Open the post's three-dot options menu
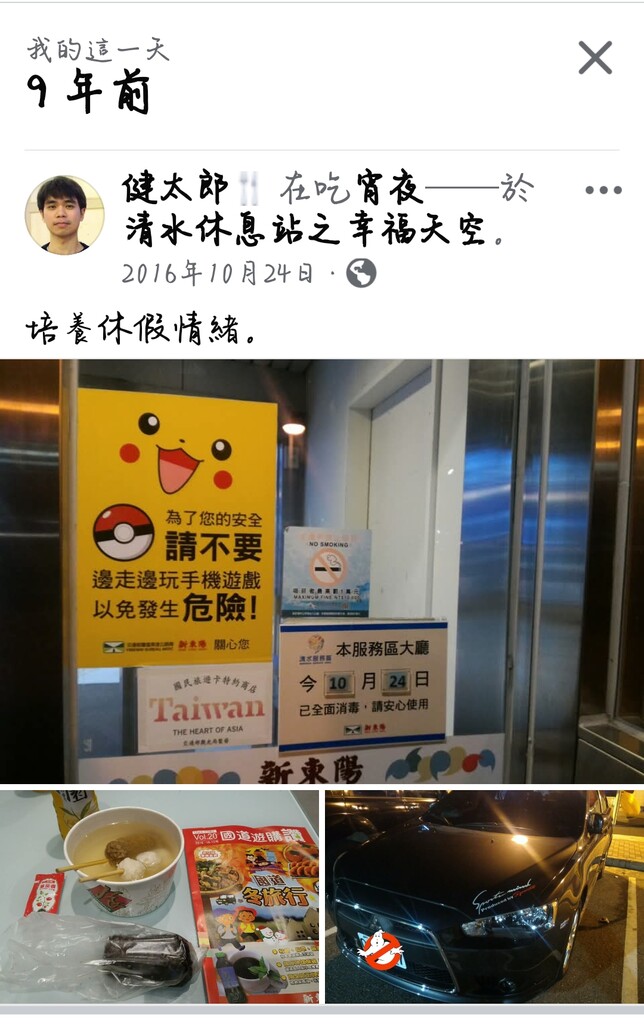Image resolution: width=644 pixels, height=1024 pixels. click(603, 190)
